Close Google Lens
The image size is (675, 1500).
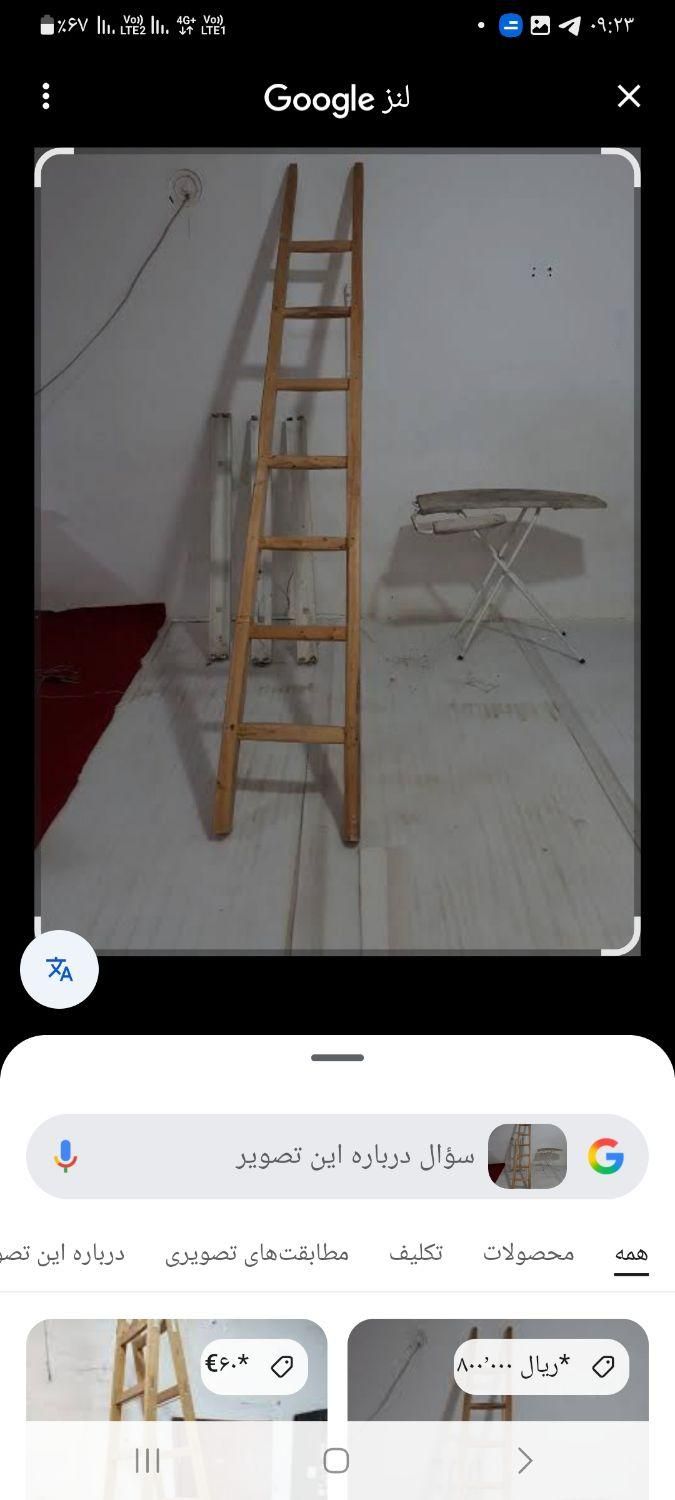point(628,96)
